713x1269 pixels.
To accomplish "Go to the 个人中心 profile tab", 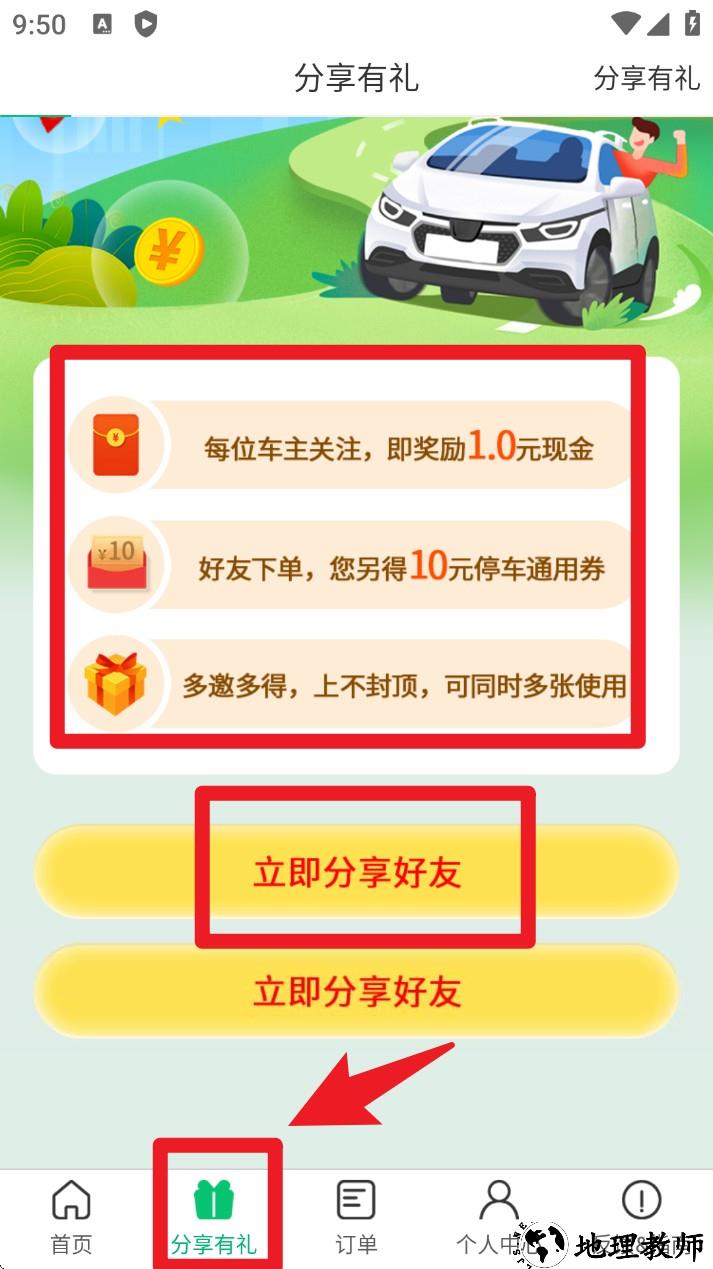I will pyautogui.click(x=498, y=1216).
